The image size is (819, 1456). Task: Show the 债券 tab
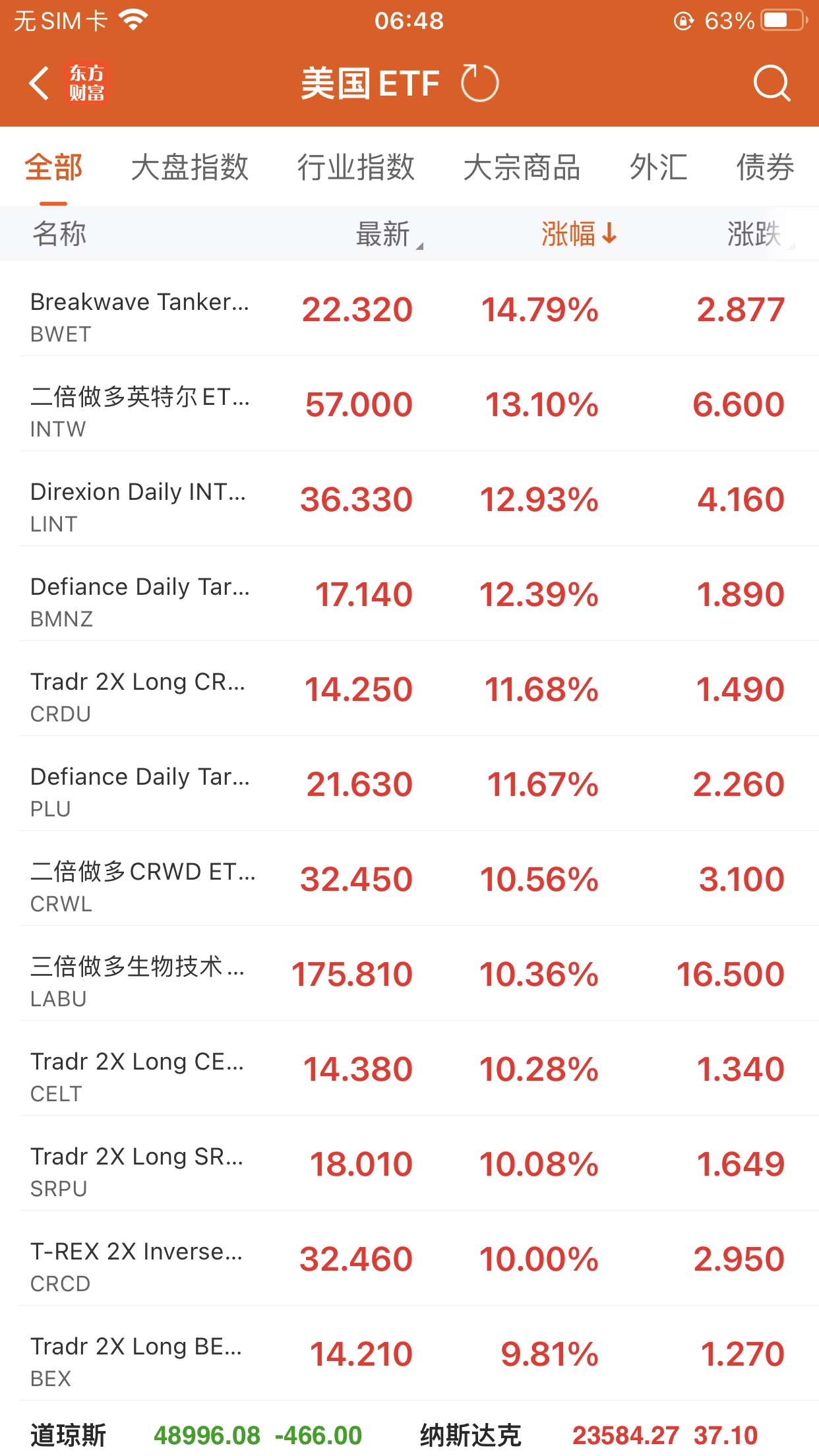[765, 167]
